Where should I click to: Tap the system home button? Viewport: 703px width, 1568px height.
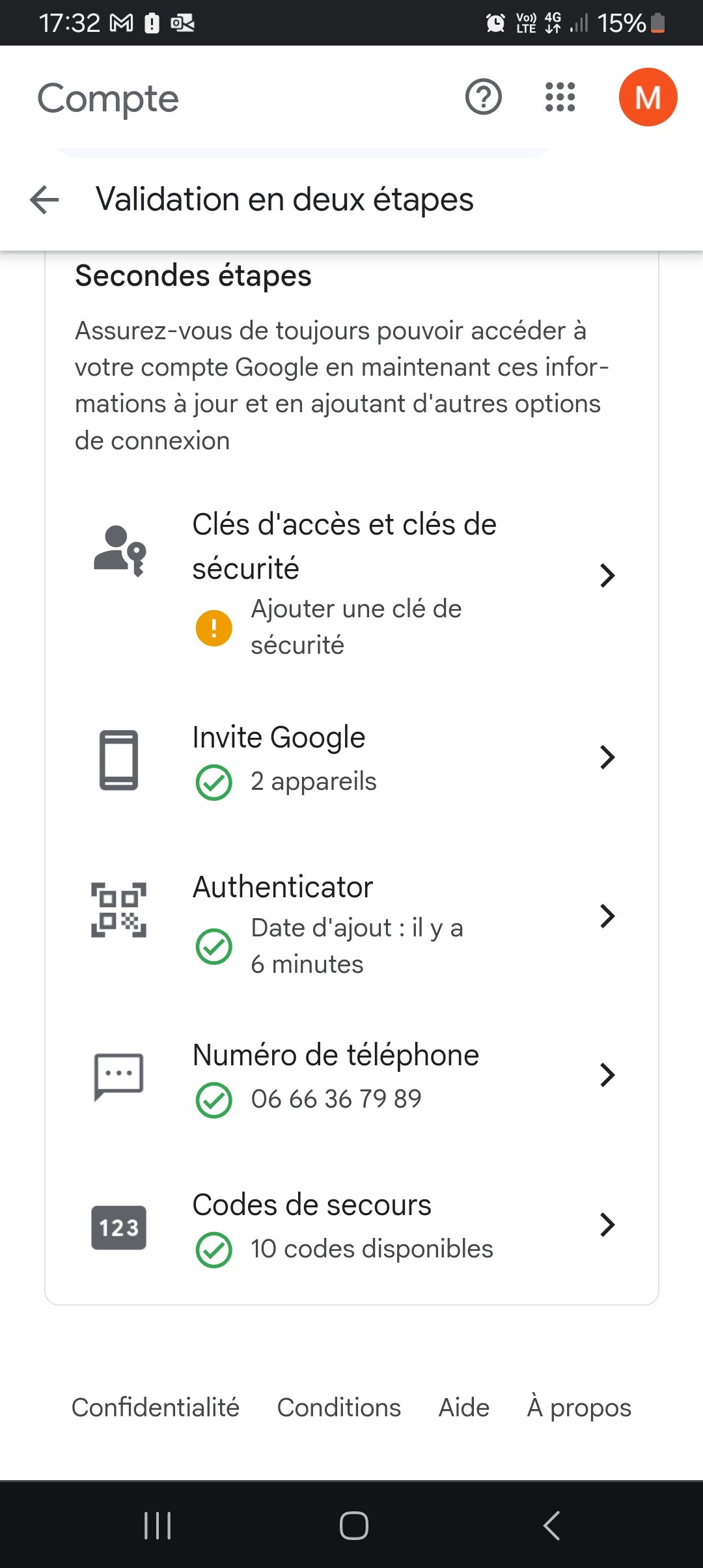(353, 1525)
